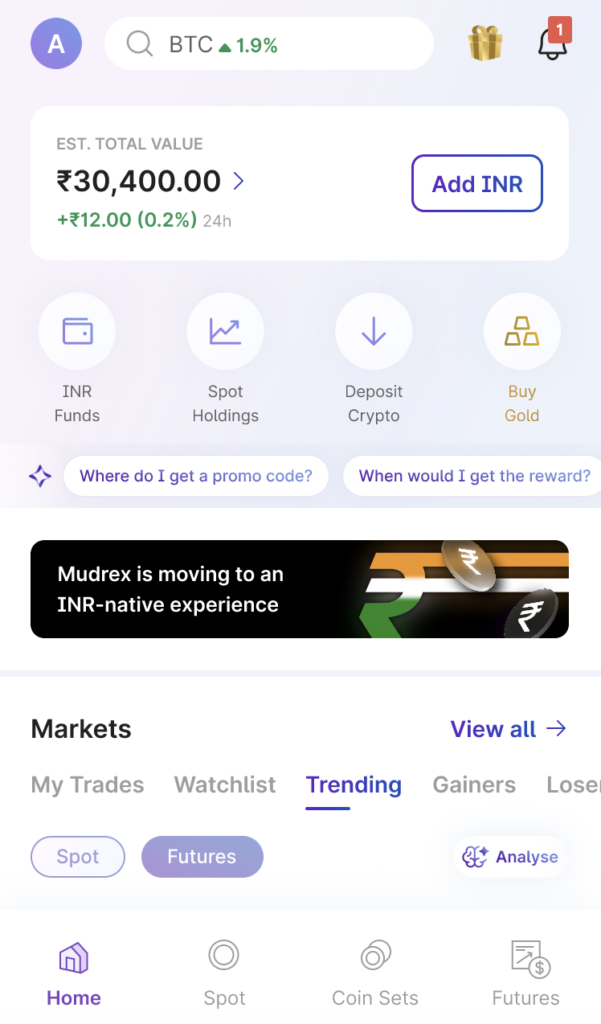Screen dimensions: 601x1024
Task: Open the gift rewards icon
Action: click(485, 44)
